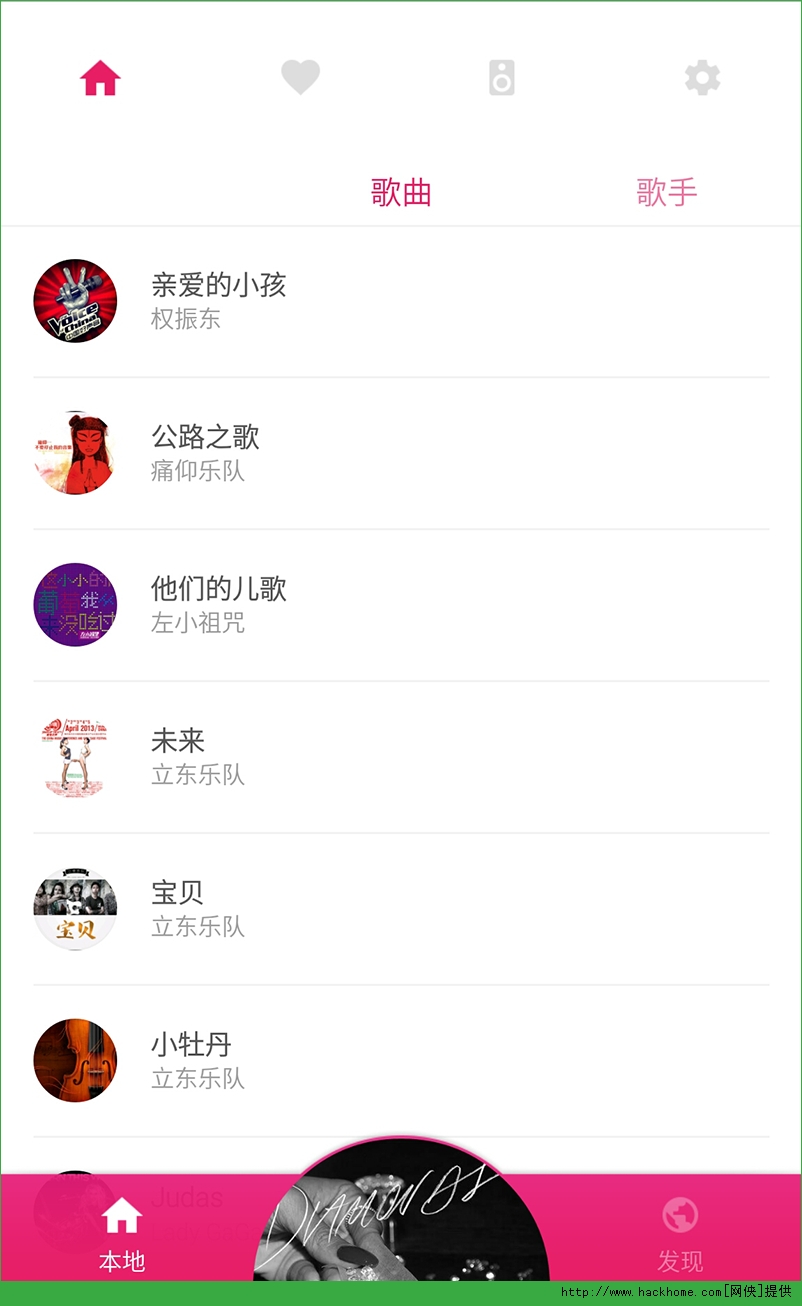
Task: Go to the home icon tab
Action: pyautogui.click(x=101, y=78)
